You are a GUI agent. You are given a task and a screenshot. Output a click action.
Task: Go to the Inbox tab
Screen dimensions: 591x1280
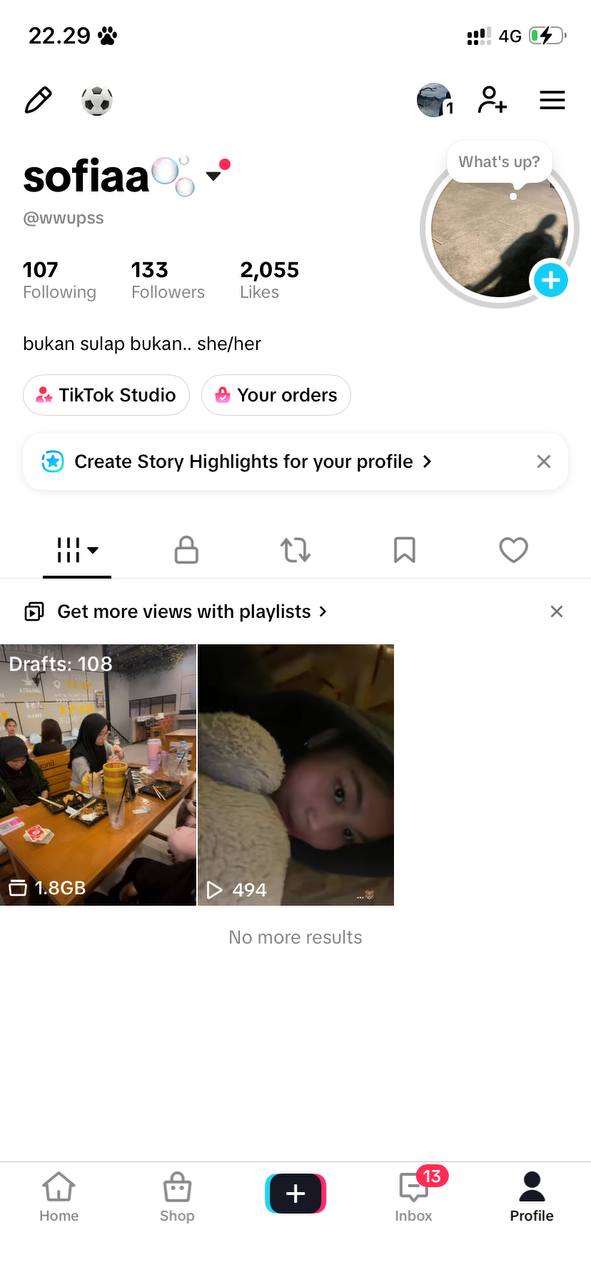414,1195
